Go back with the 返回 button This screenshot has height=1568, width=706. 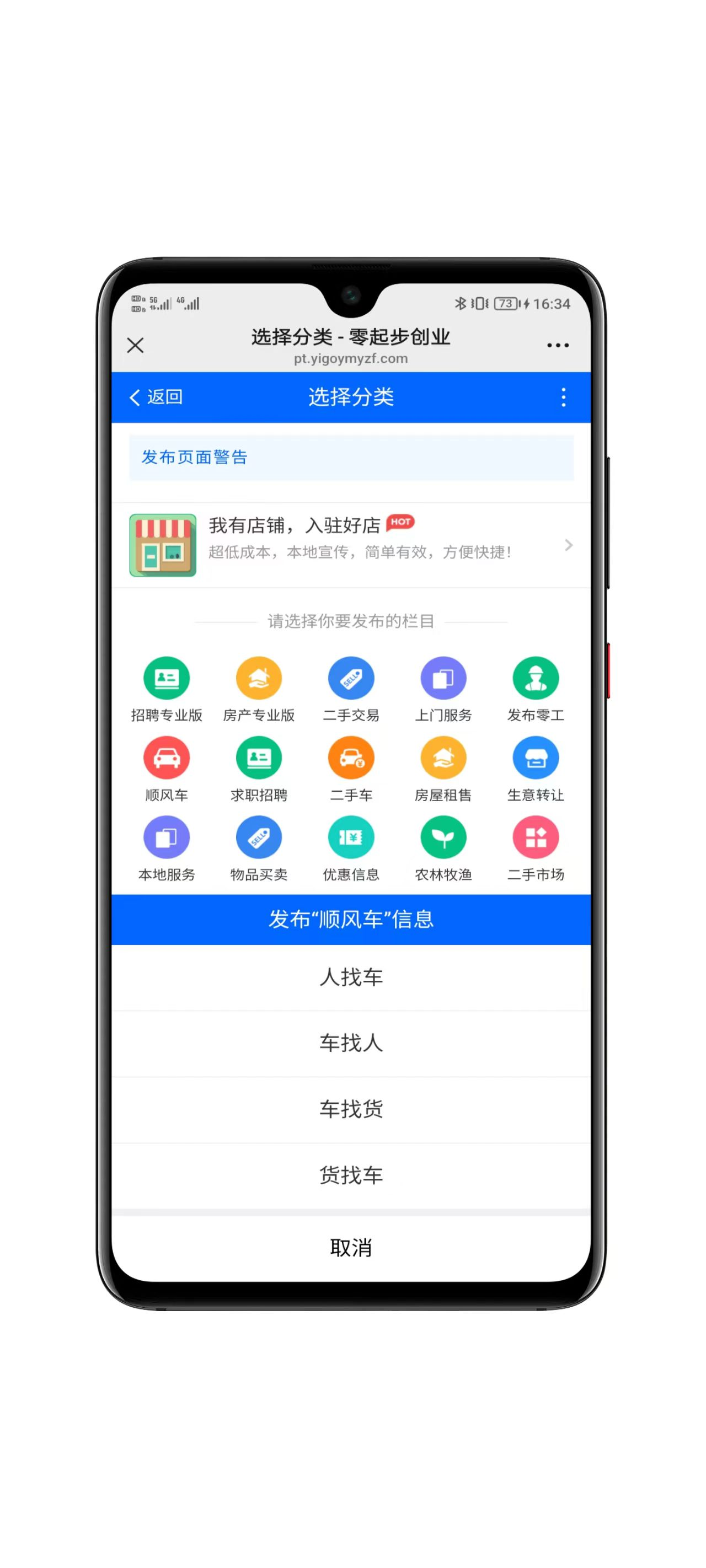(156, 398)
